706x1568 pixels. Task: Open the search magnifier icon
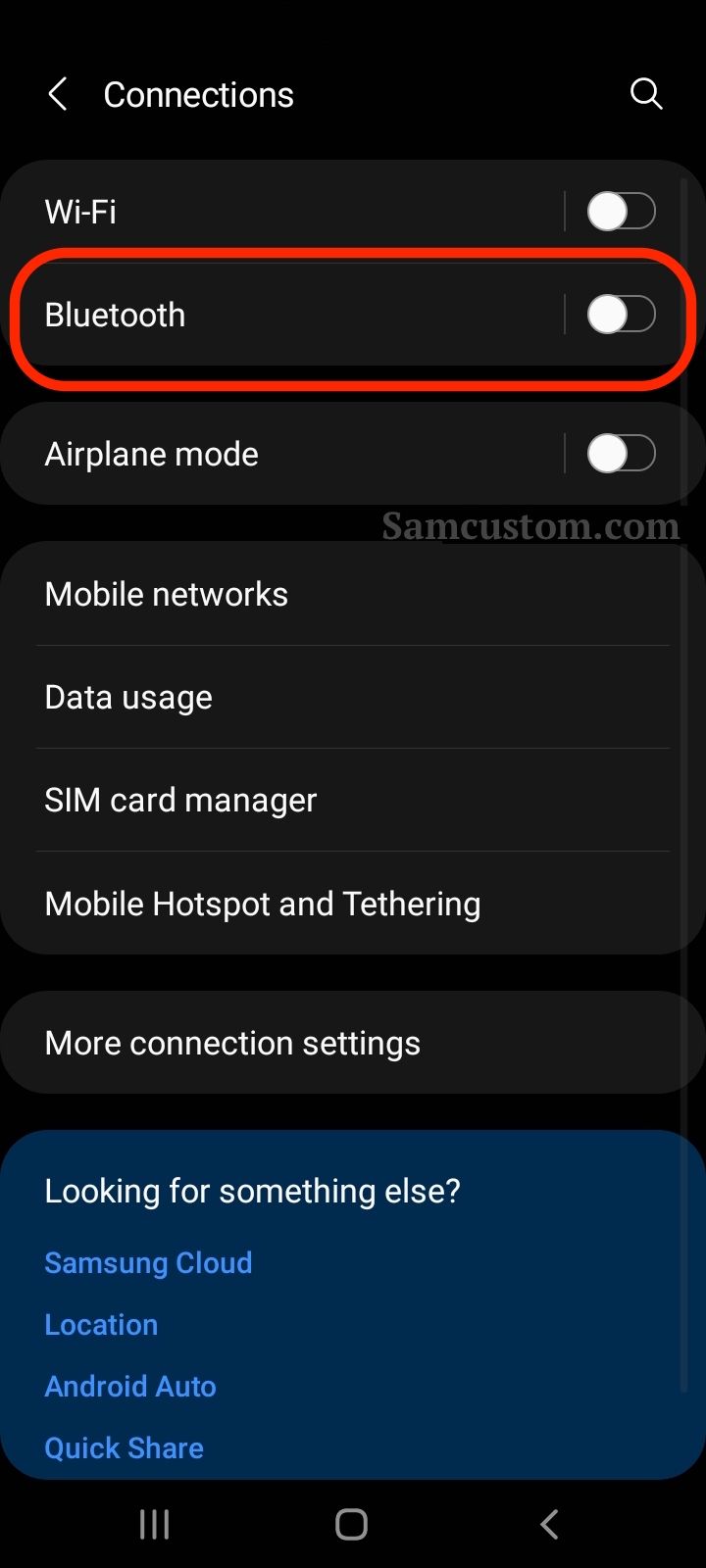pyautogui.click(x=646, y=94)
